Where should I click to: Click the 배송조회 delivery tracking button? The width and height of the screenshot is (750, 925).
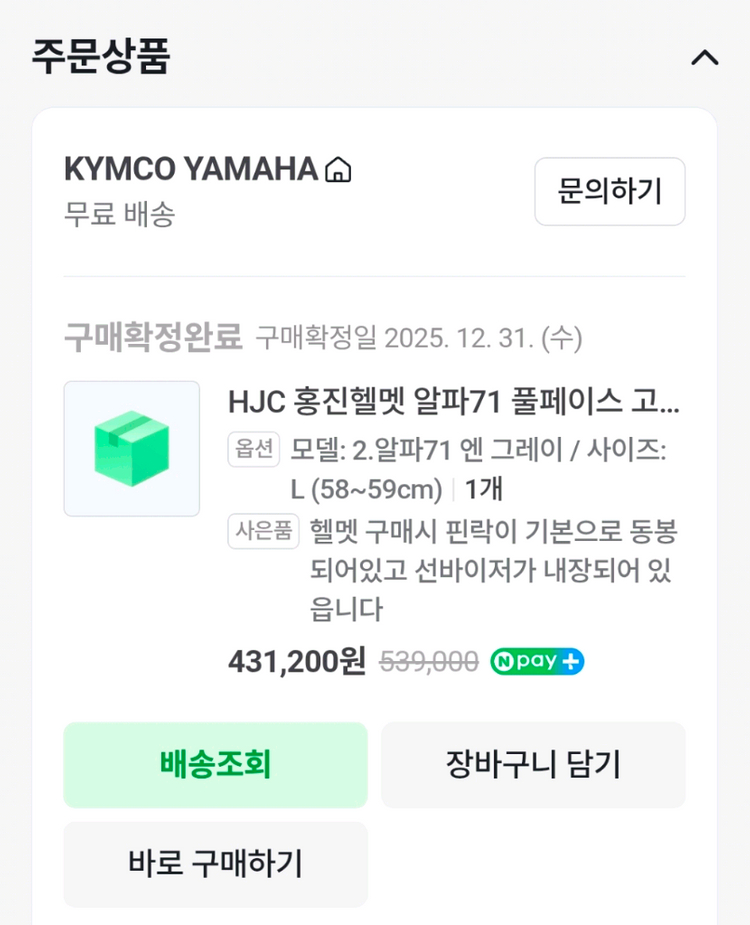pos(215,765)
